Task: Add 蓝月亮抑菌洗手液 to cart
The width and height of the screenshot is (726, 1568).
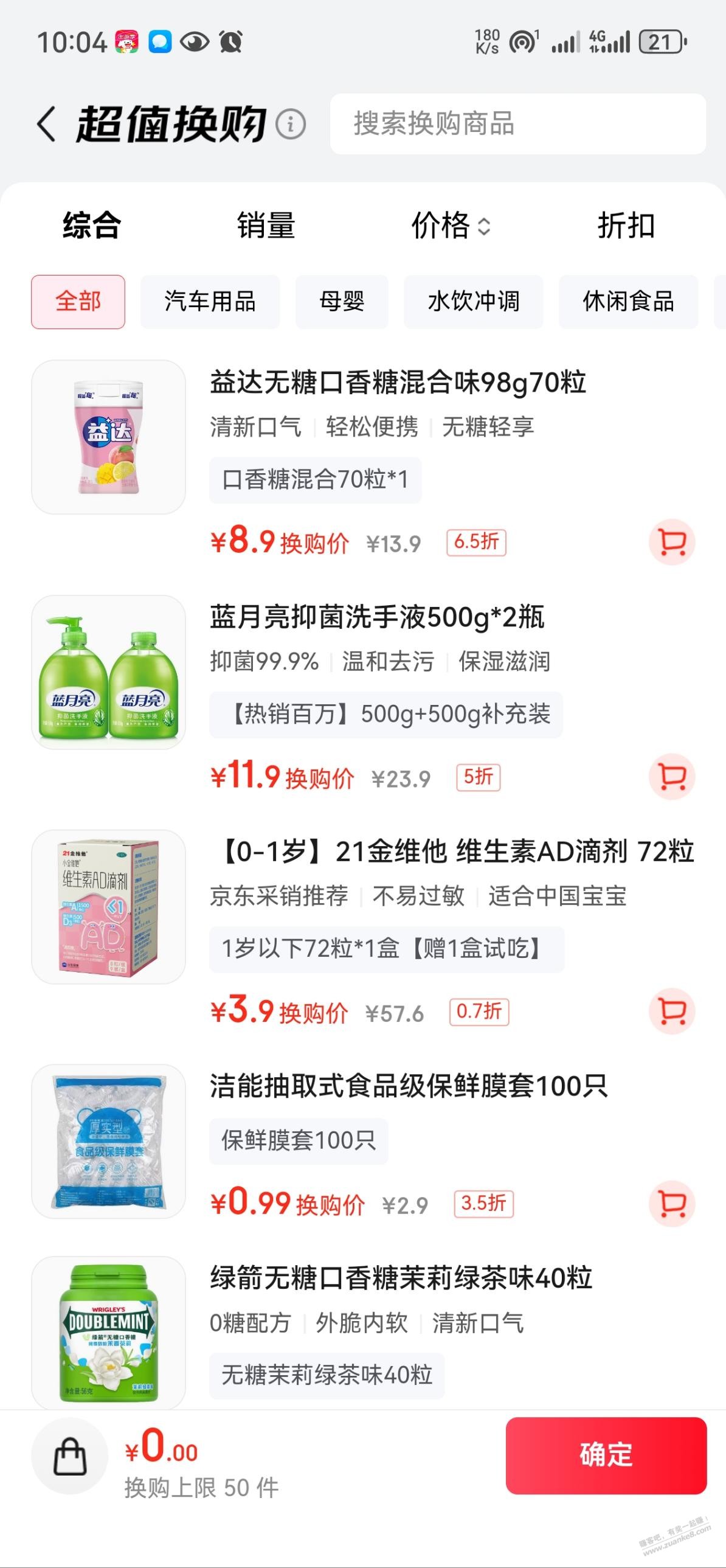Action: pyautogui.click(x=671, y=776)
